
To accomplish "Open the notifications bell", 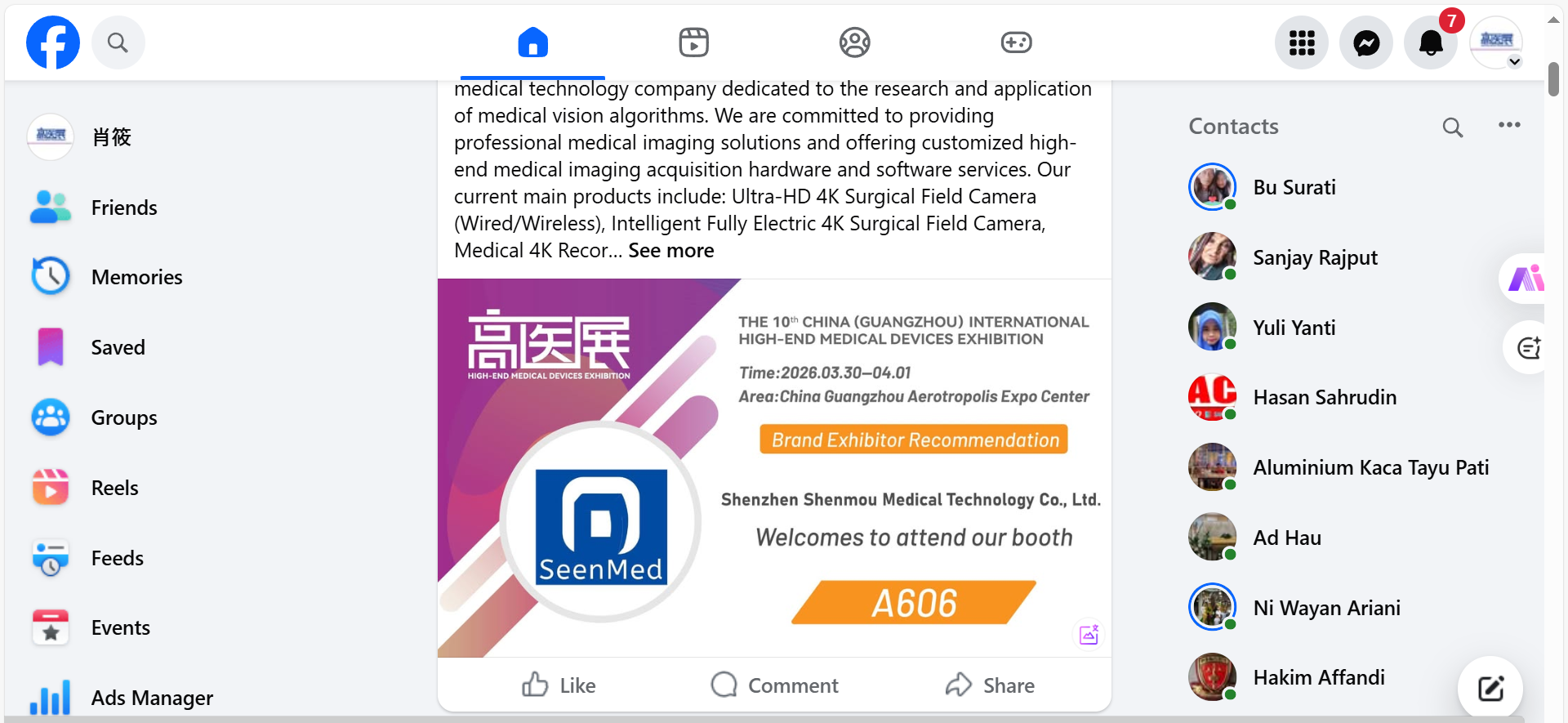I will pyautogui.click(x=1431, y=42).
